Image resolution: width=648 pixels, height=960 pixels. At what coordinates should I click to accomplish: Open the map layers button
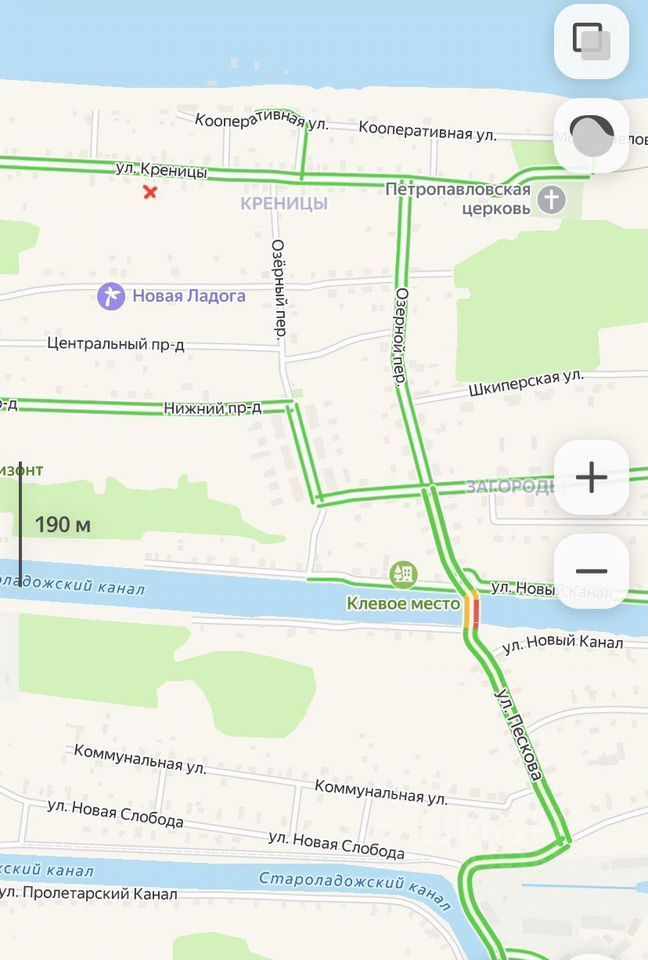click(591, 41)
